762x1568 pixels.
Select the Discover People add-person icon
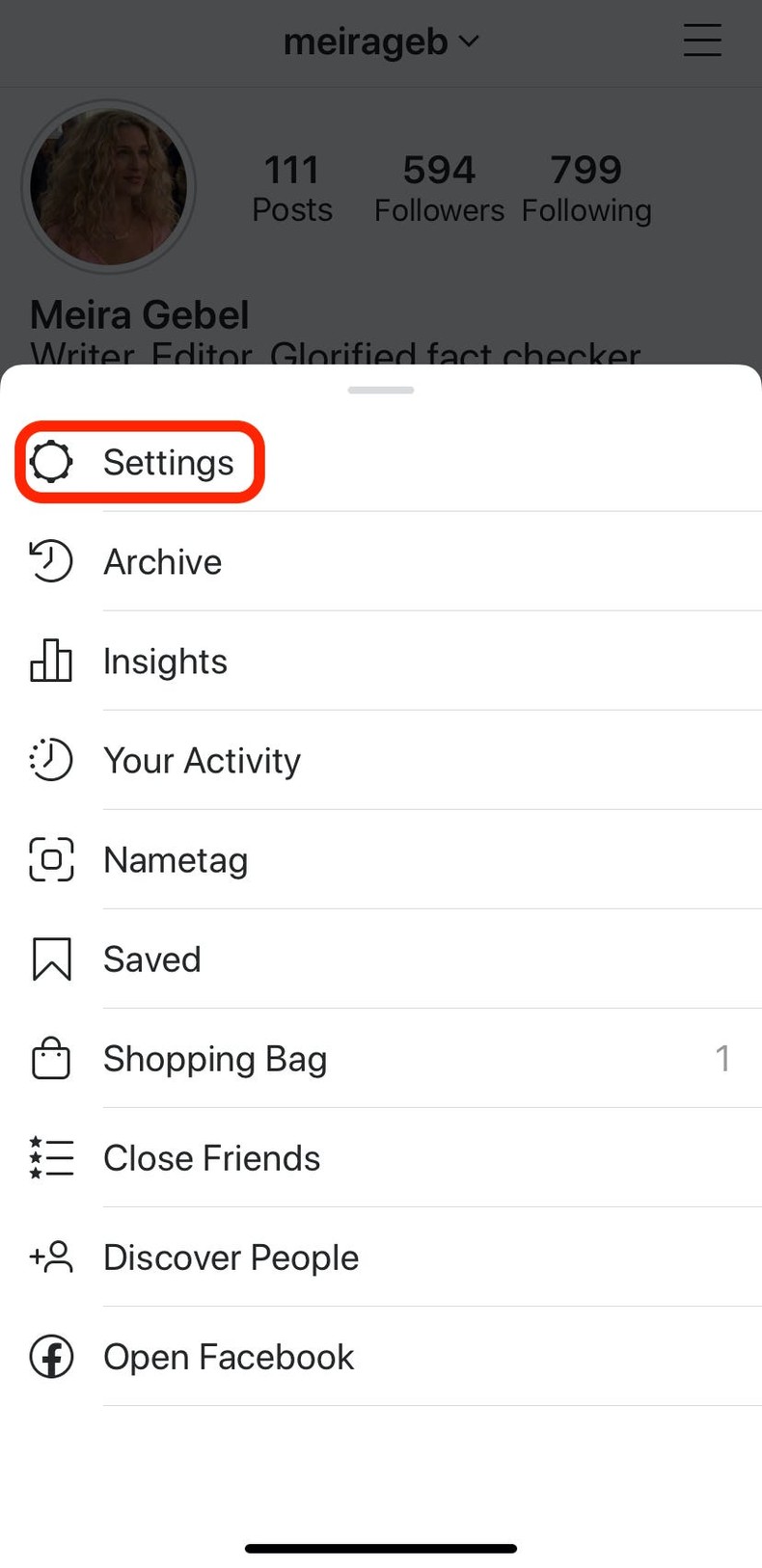(x=50, y=1257)
